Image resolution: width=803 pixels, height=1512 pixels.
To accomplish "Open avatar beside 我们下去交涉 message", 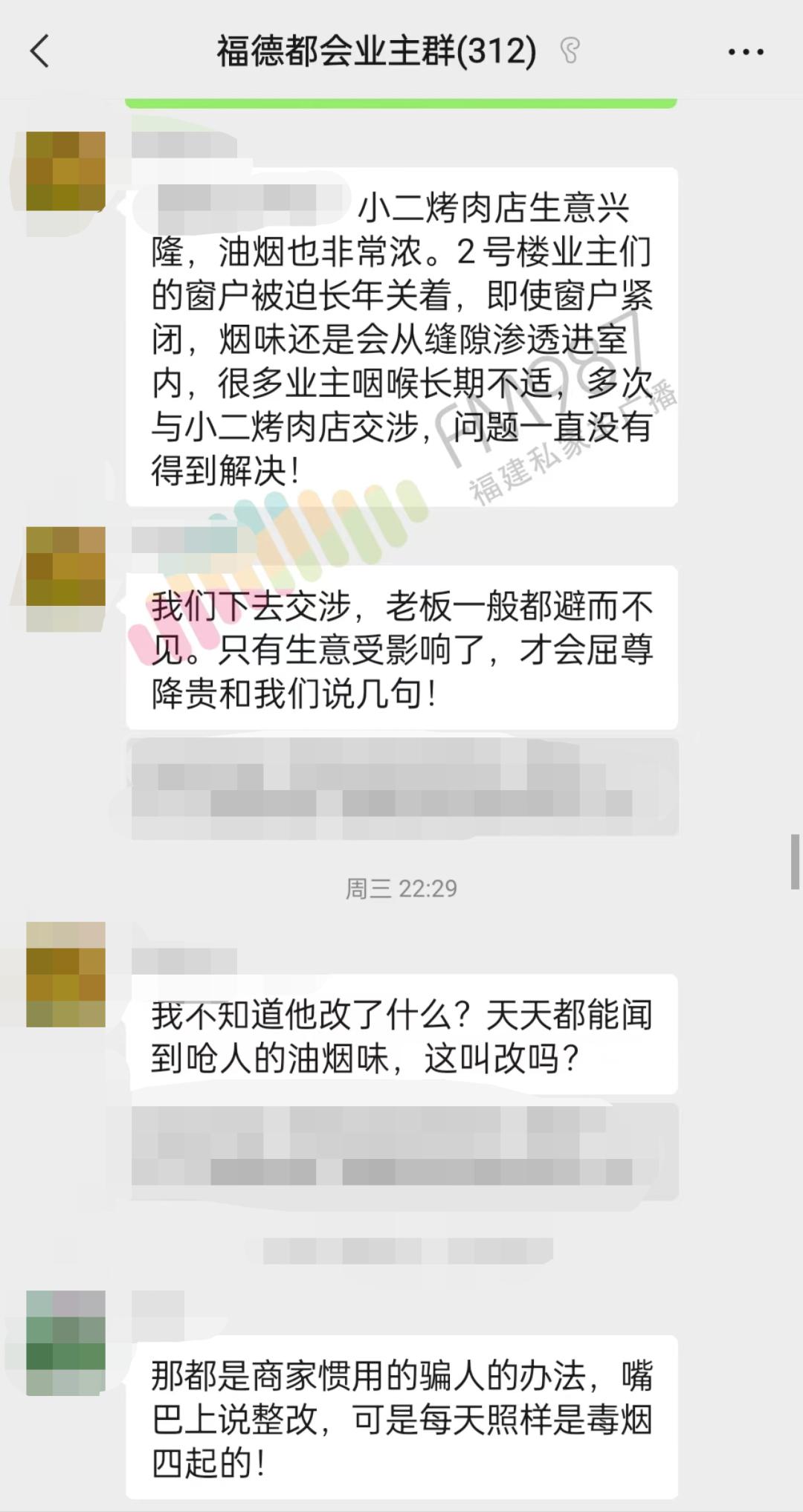I will pyautogui.click(x=65, y=566).
